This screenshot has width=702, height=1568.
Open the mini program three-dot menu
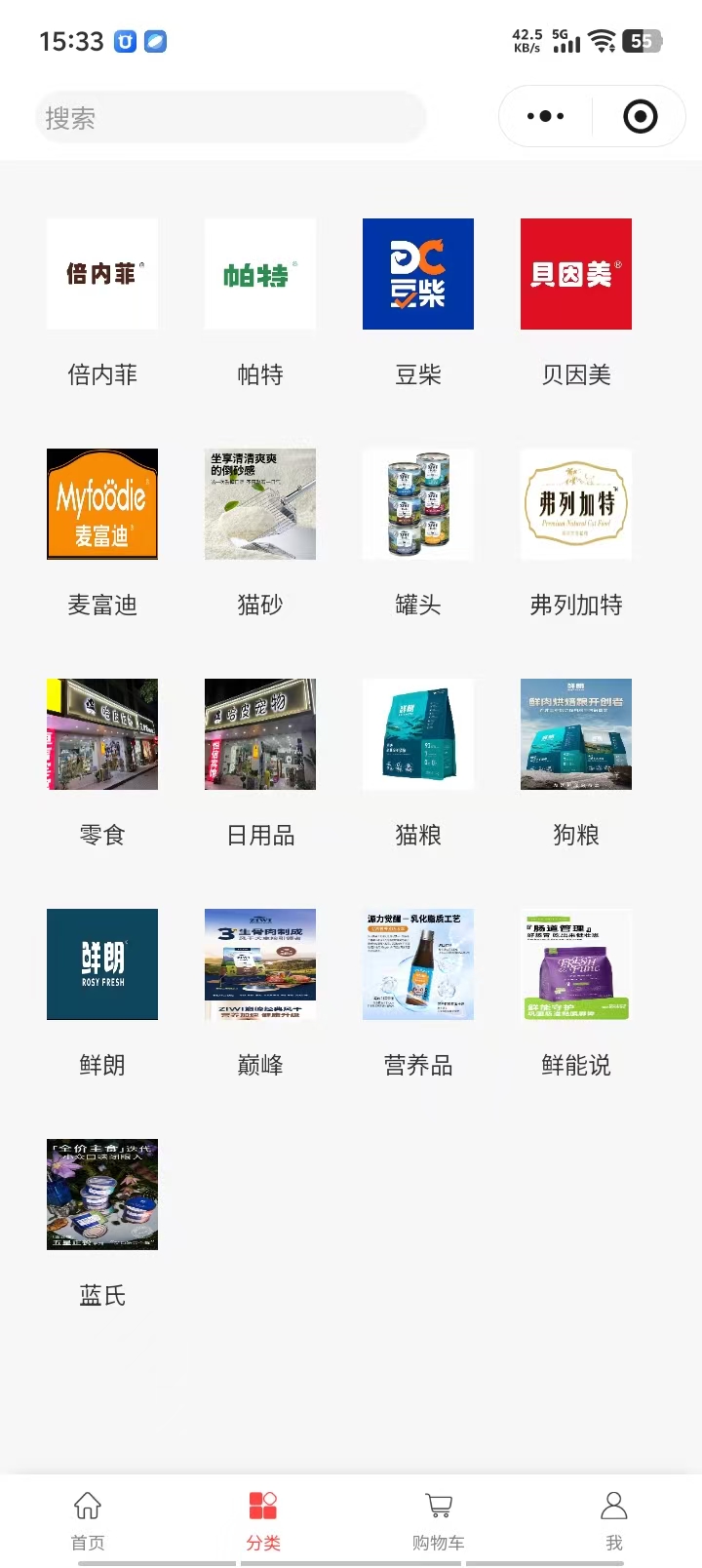click(545, 117)
